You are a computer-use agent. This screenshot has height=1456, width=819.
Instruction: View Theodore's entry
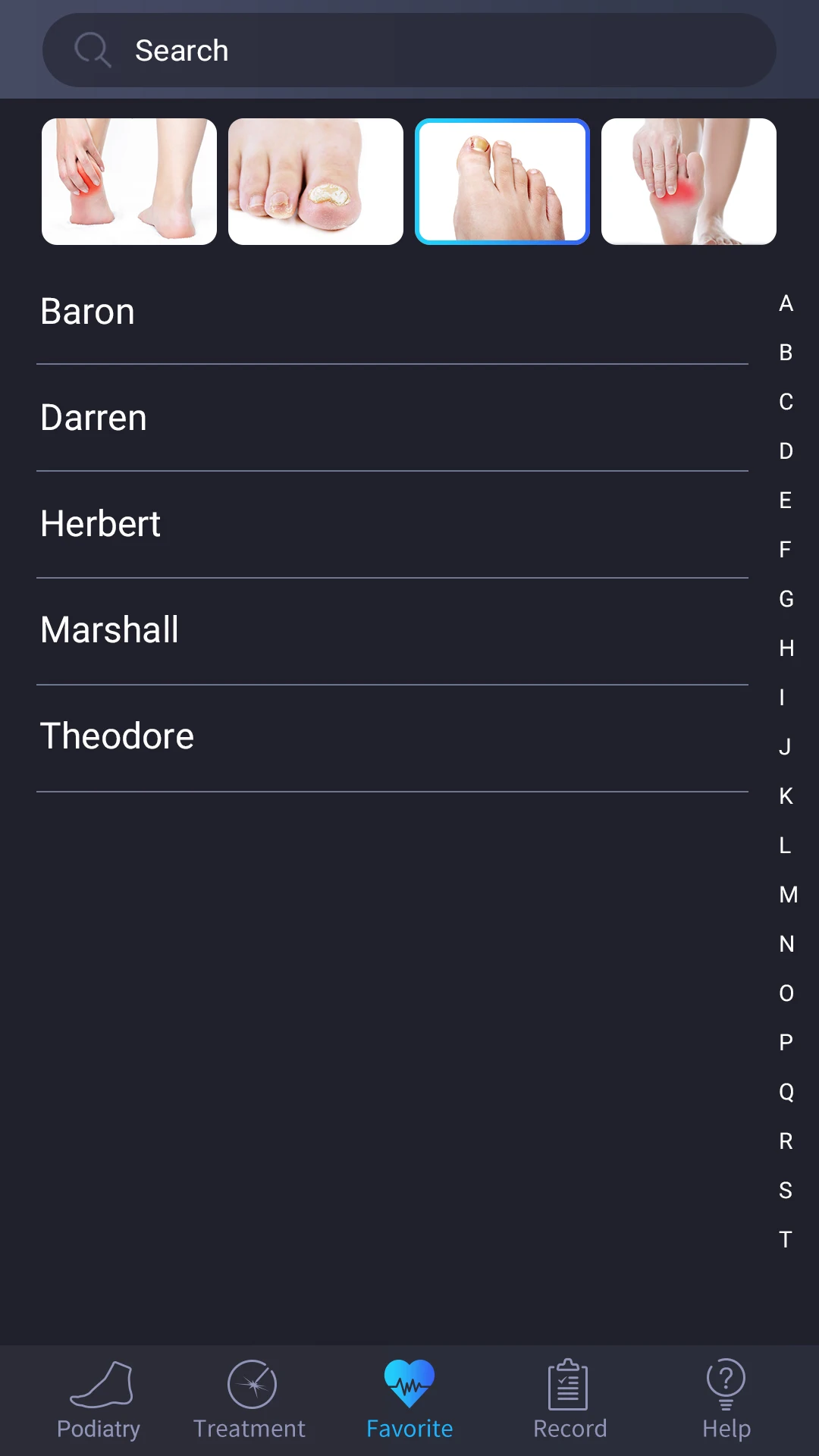tap(391, 736)
